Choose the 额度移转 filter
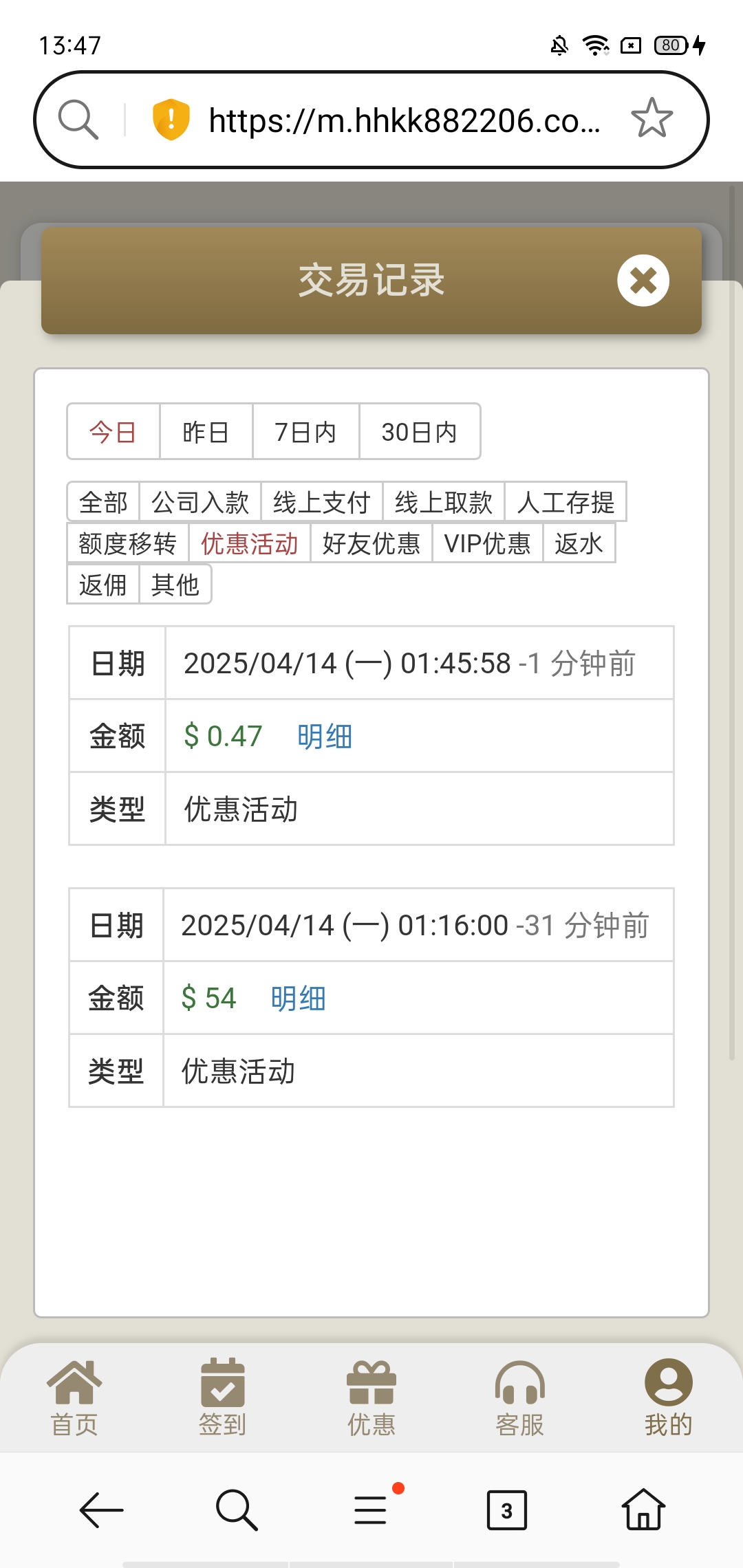This screenshot has width=743, height=1568. tap(127, 543)
